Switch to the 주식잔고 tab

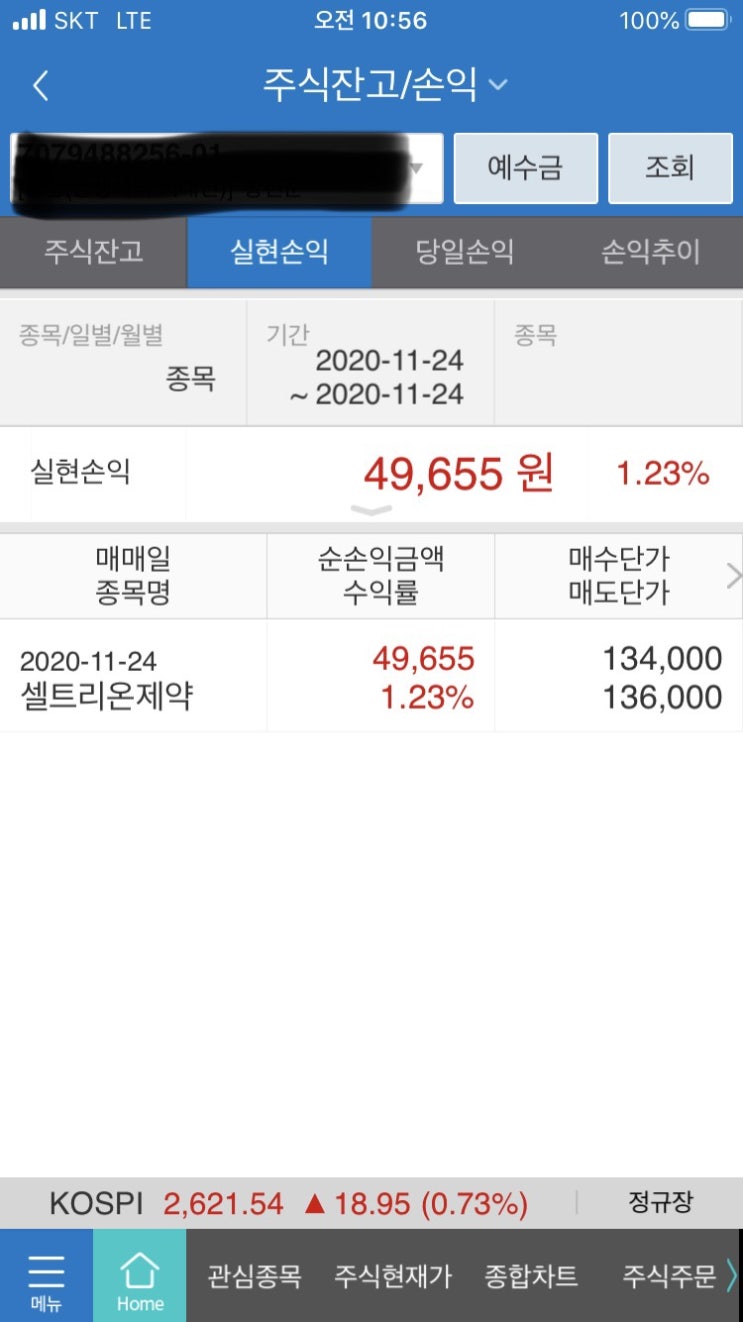(x=93, y=251)
